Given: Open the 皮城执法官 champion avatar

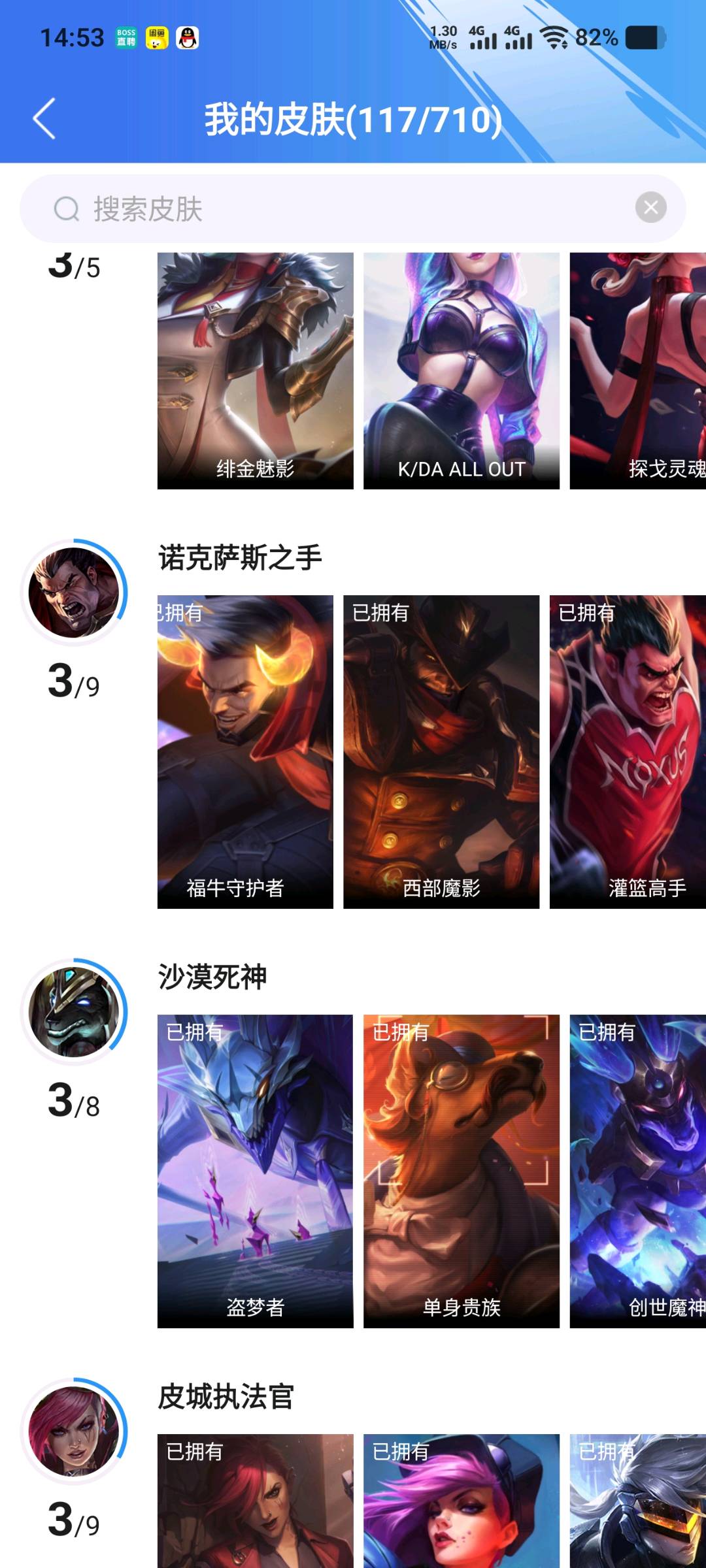Looking at the screenshot, I should 74,1431.
